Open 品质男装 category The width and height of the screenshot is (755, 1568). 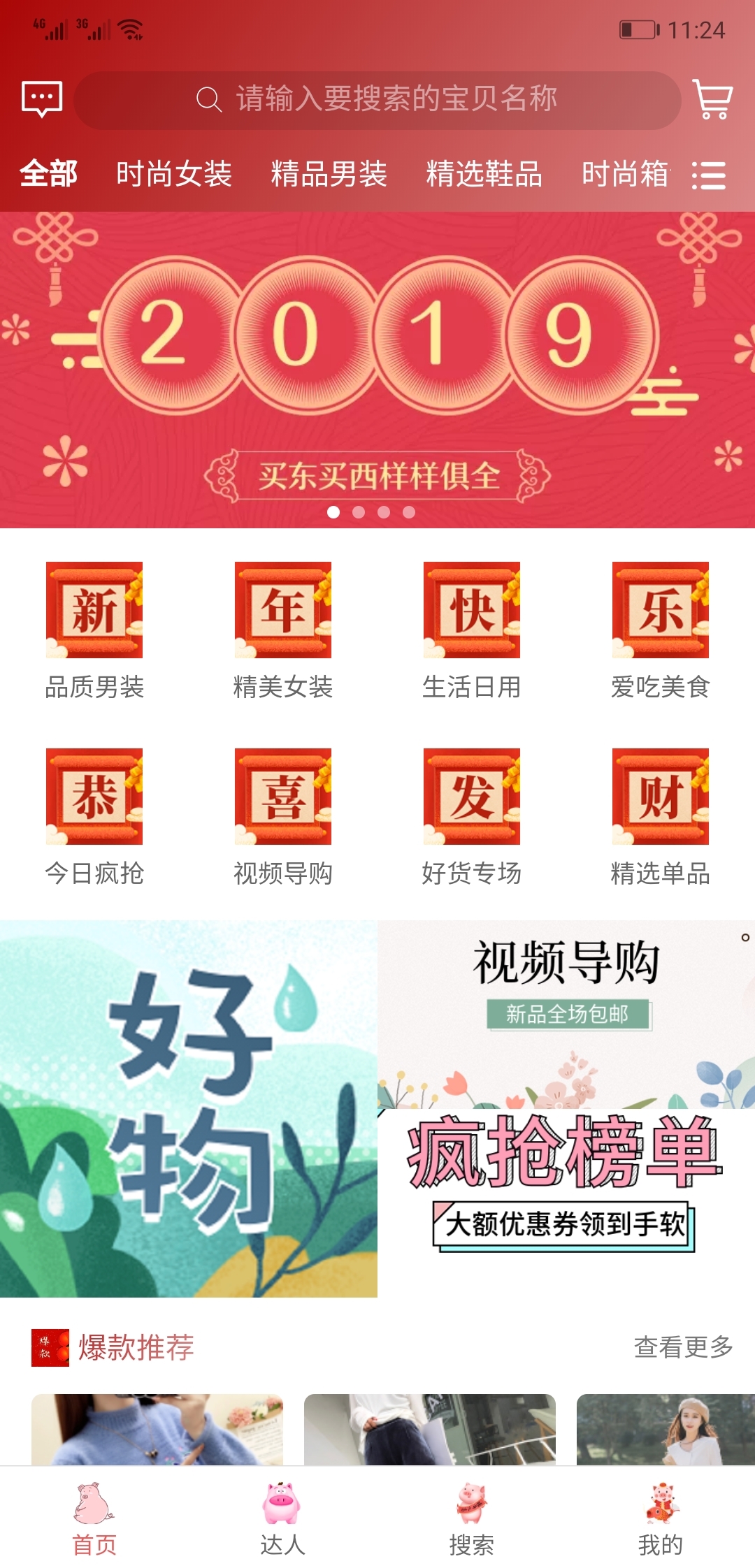pos(94,630)
